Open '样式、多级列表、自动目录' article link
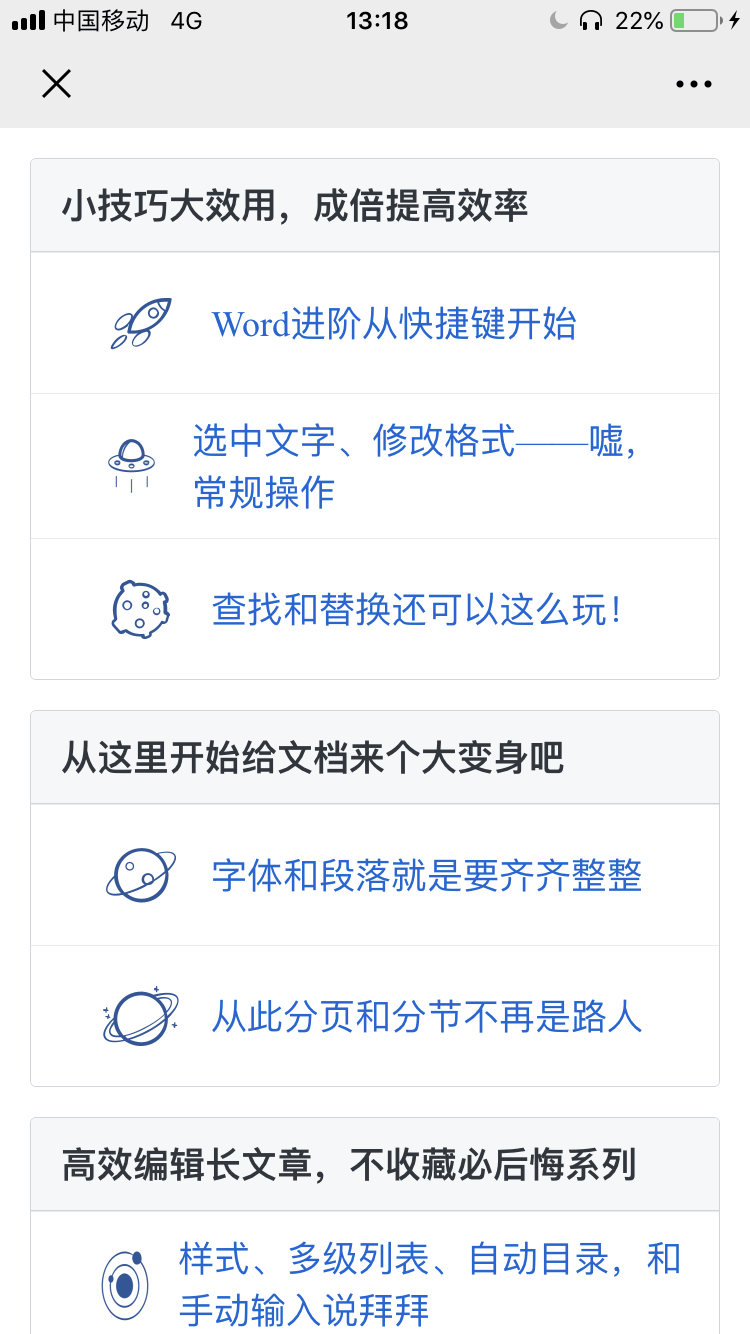Image resolution: width=750 pixels, height=1334 pixels. 430,1284
